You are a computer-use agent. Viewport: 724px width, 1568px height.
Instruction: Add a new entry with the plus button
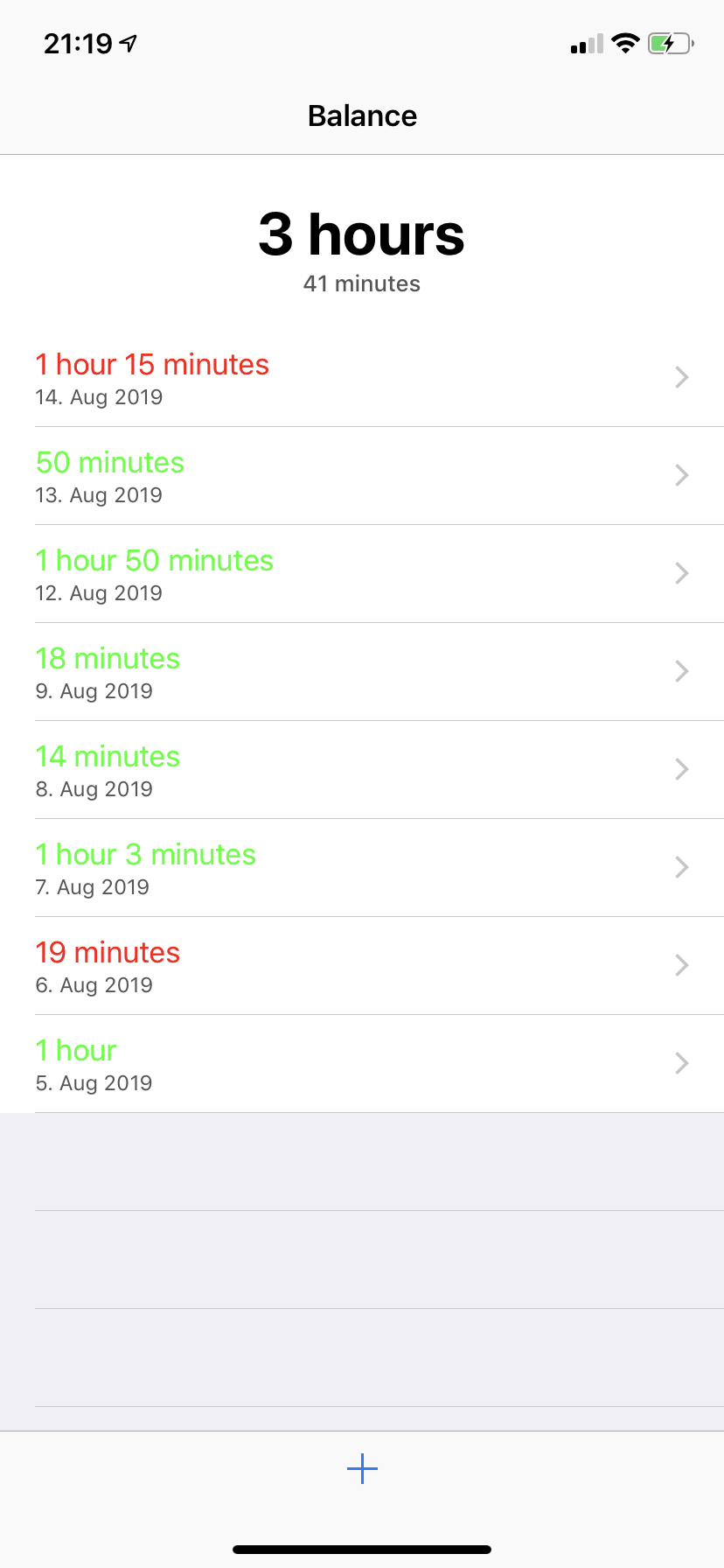[362, 1468]
